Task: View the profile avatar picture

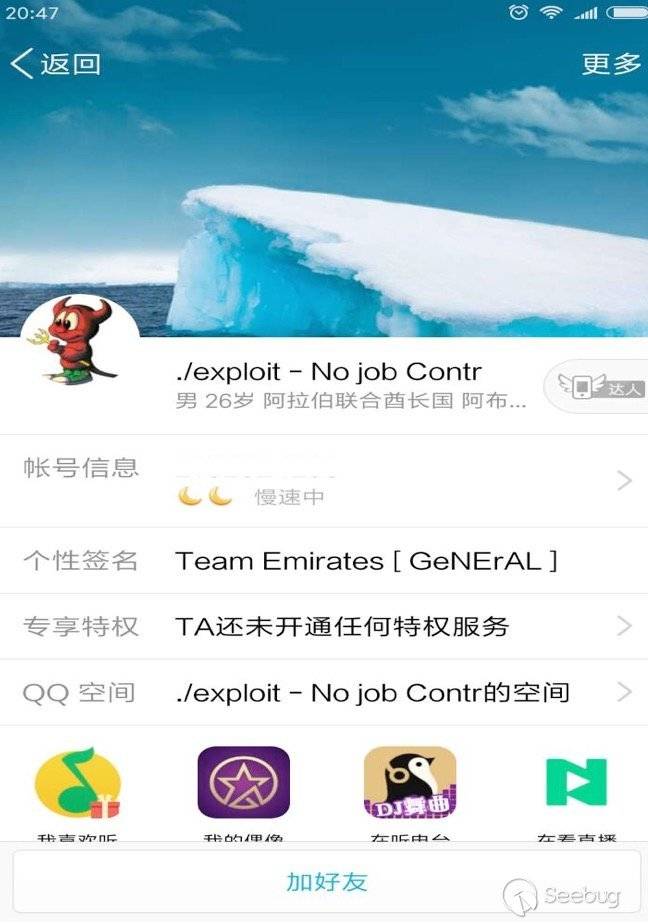Action: [x=80, y=341]
